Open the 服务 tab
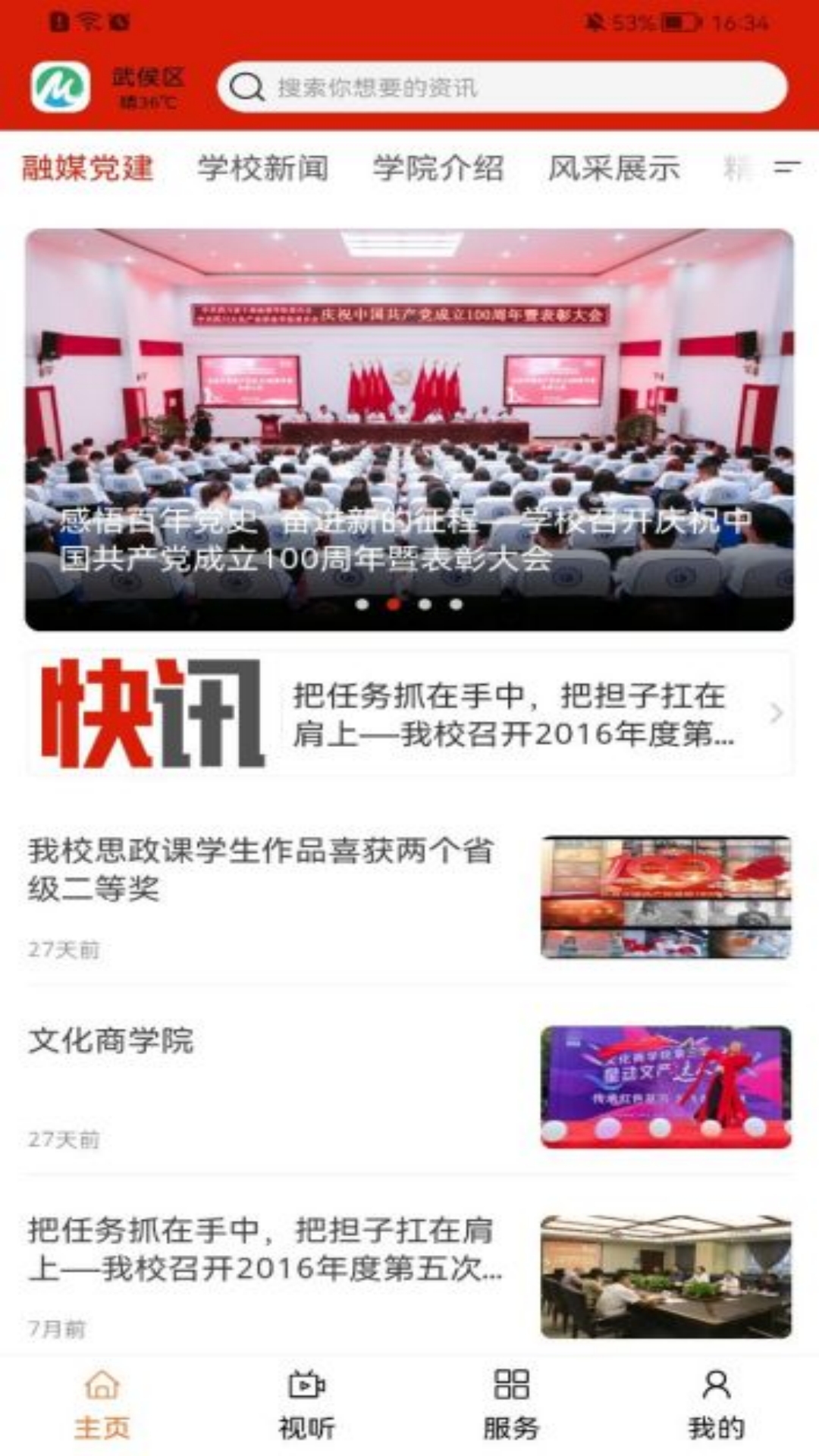 click(x=511, y=1405)
